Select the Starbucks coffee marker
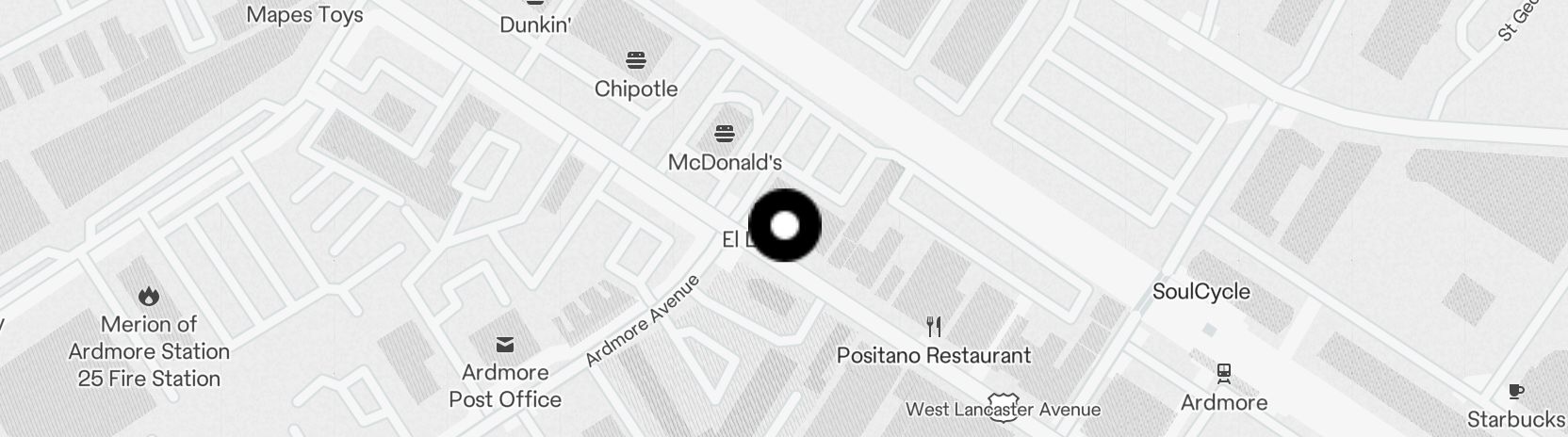Screen dimensions: 1568x437 point(1515,392)
